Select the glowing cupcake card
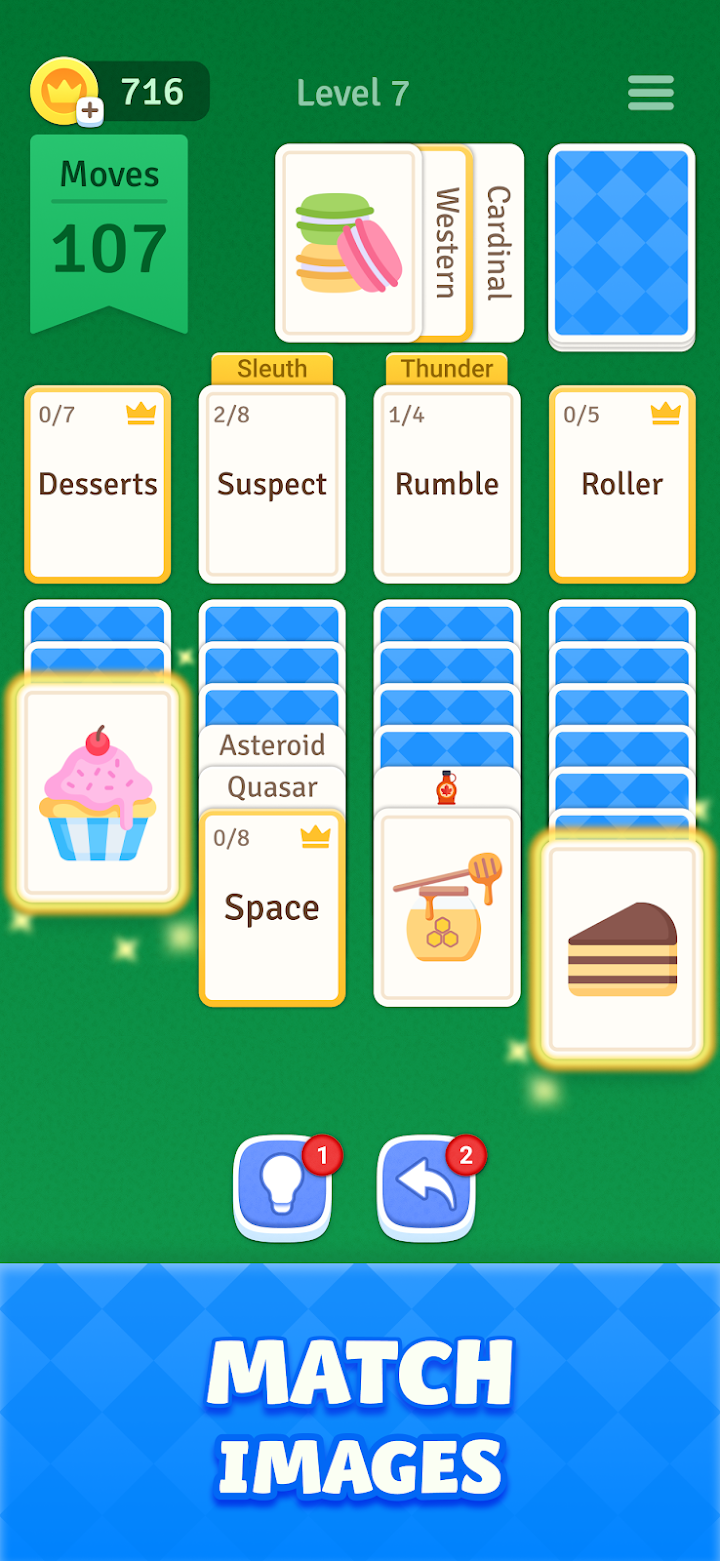 (98, 795)
